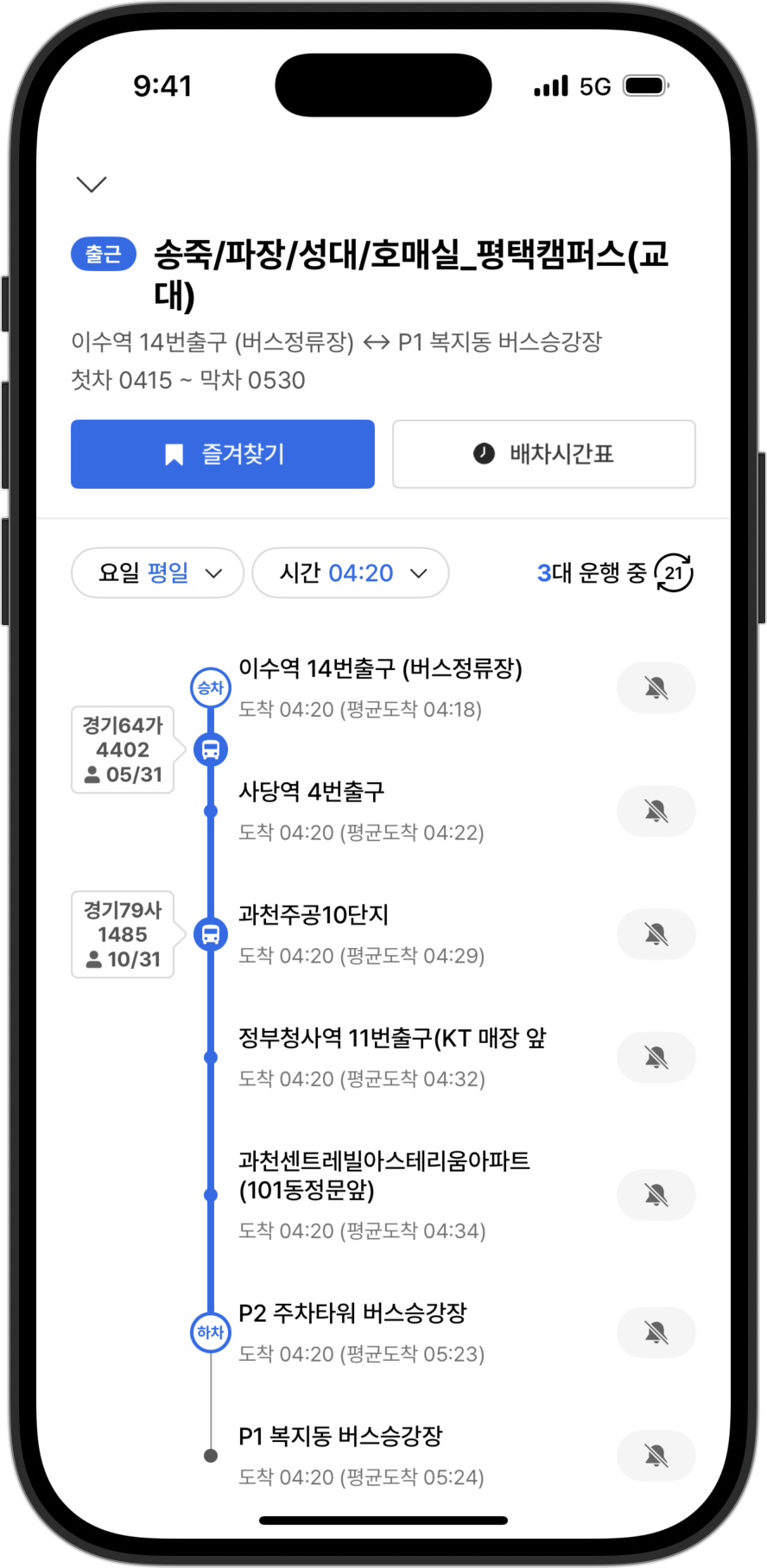Open the 배차시간표 timetable
767x1568 pixels.
[x=544, y=454]
